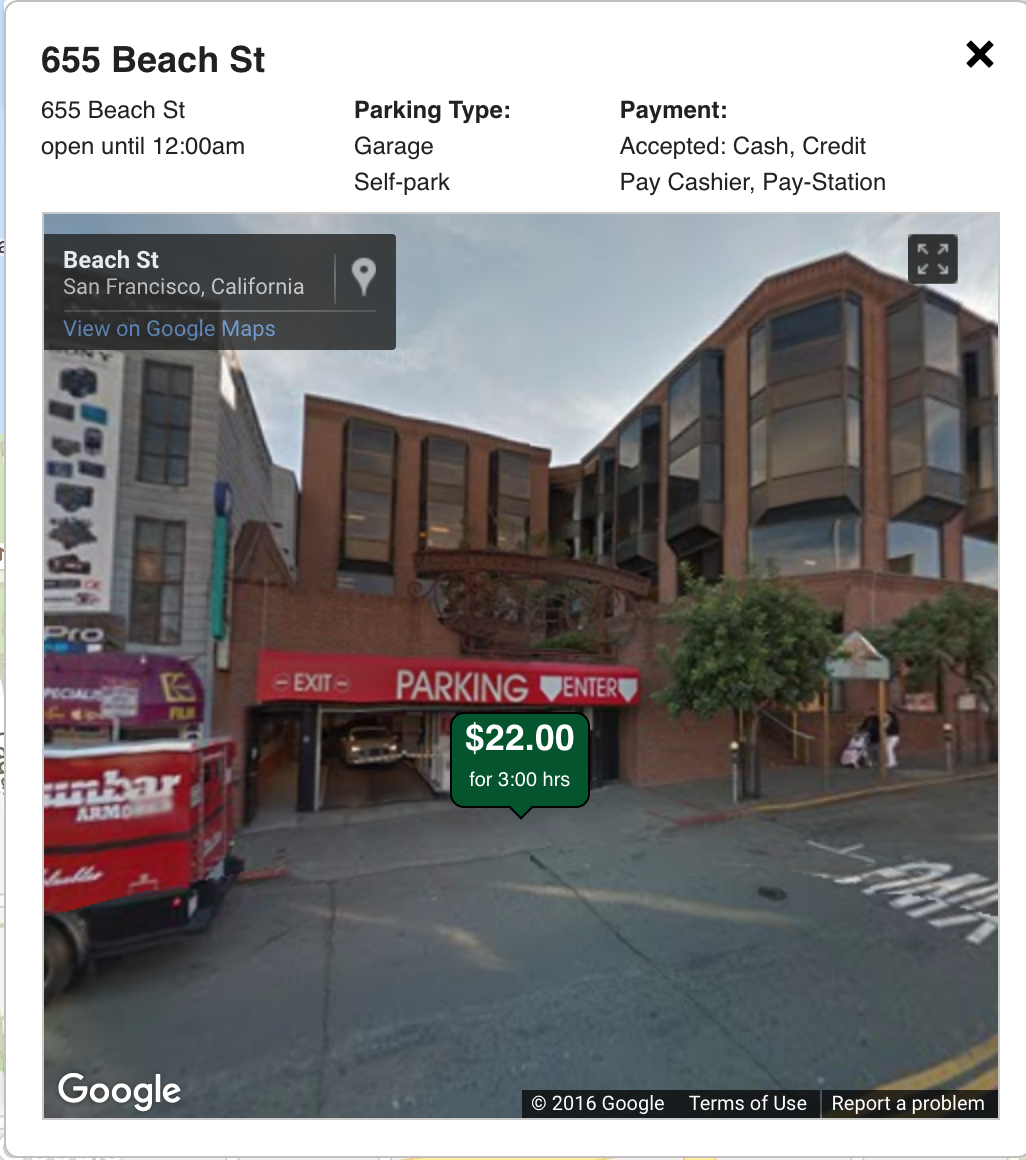Viewport: 1026px width, 1160px height.
Task: Tap the location pin icon beside Beach St
Action: tap(364, 276)
